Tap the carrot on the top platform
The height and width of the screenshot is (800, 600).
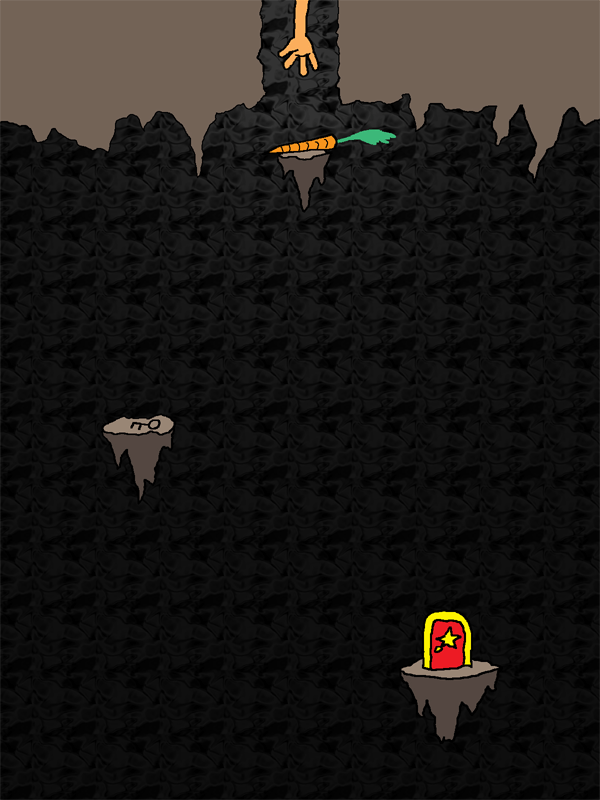click(x=310, y=146)
